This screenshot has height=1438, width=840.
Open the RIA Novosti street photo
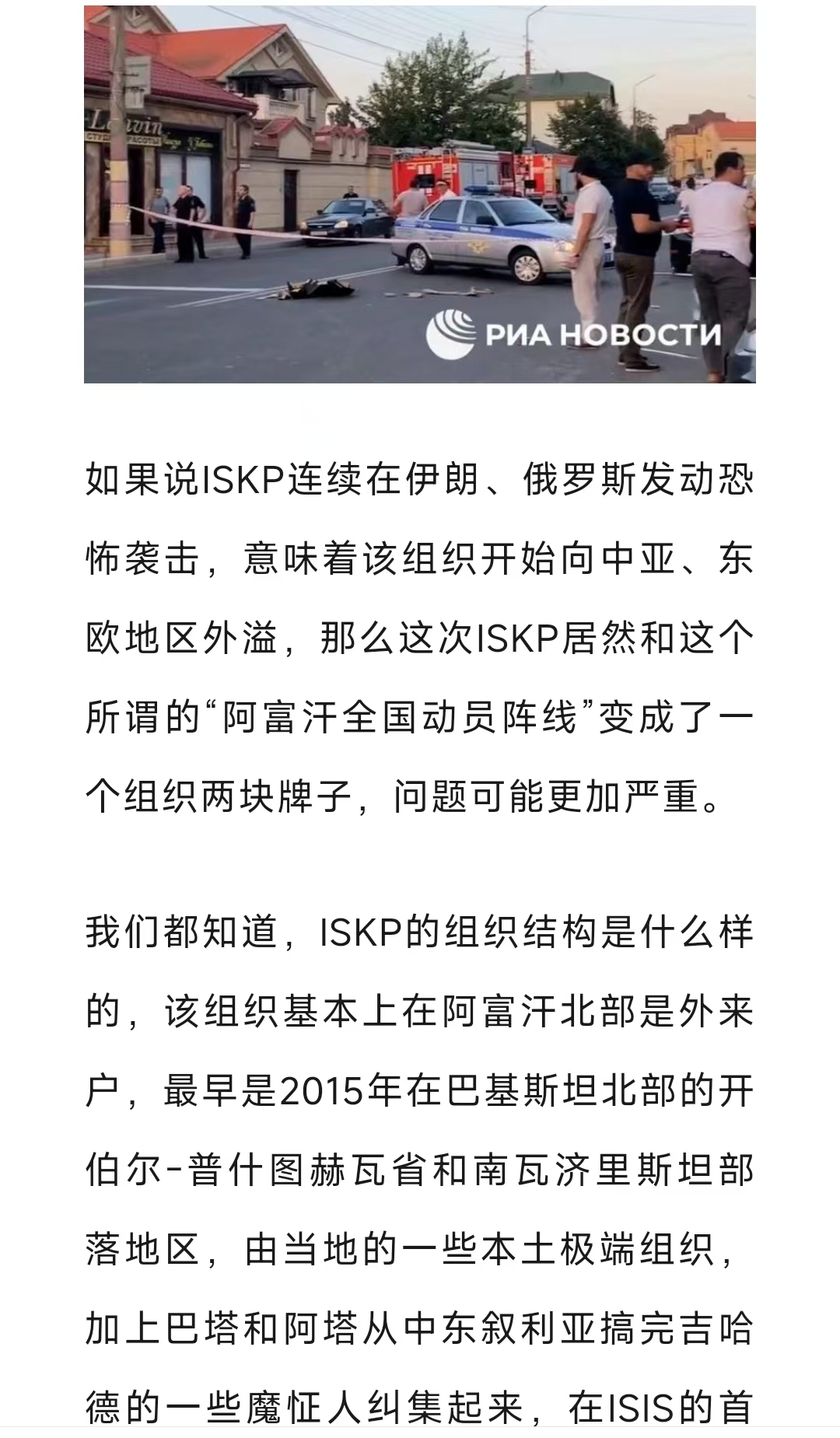420,194
